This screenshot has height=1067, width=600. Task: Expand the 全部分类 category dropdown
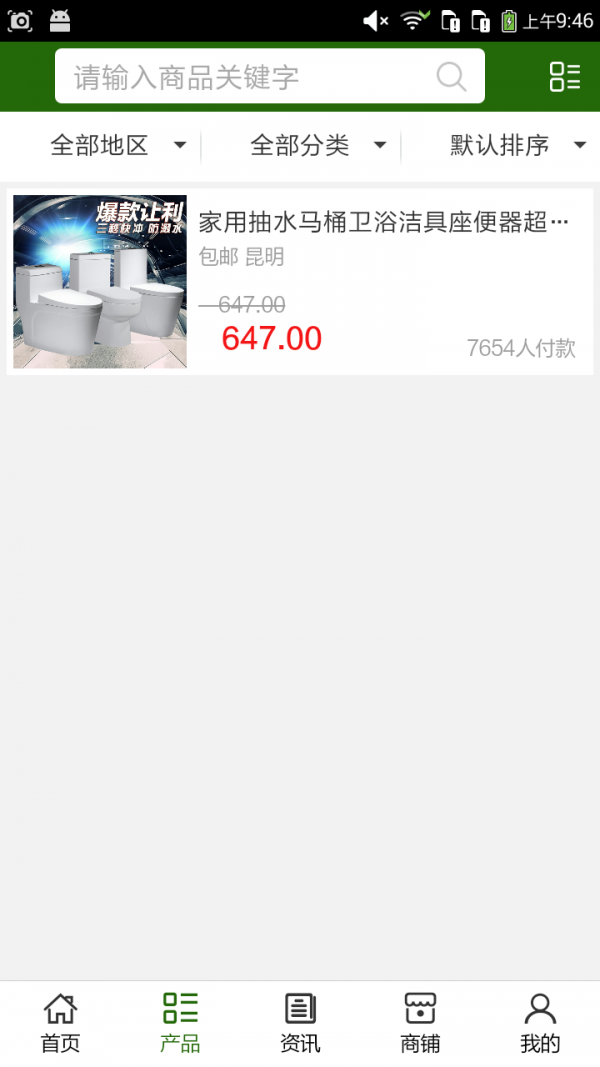[318, 146]
